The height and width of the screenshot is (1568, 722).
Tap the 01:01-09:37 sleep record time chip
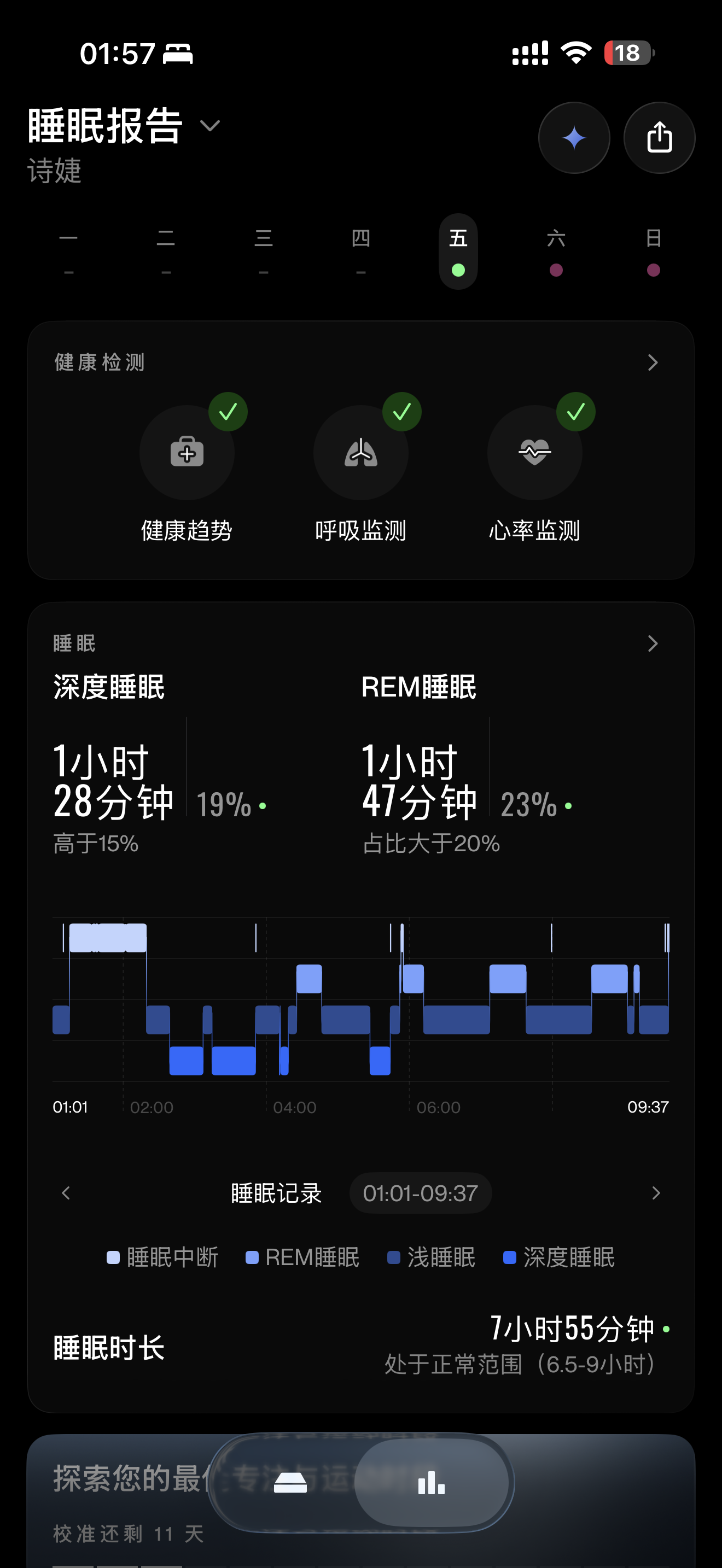[x=420, y=1193]
